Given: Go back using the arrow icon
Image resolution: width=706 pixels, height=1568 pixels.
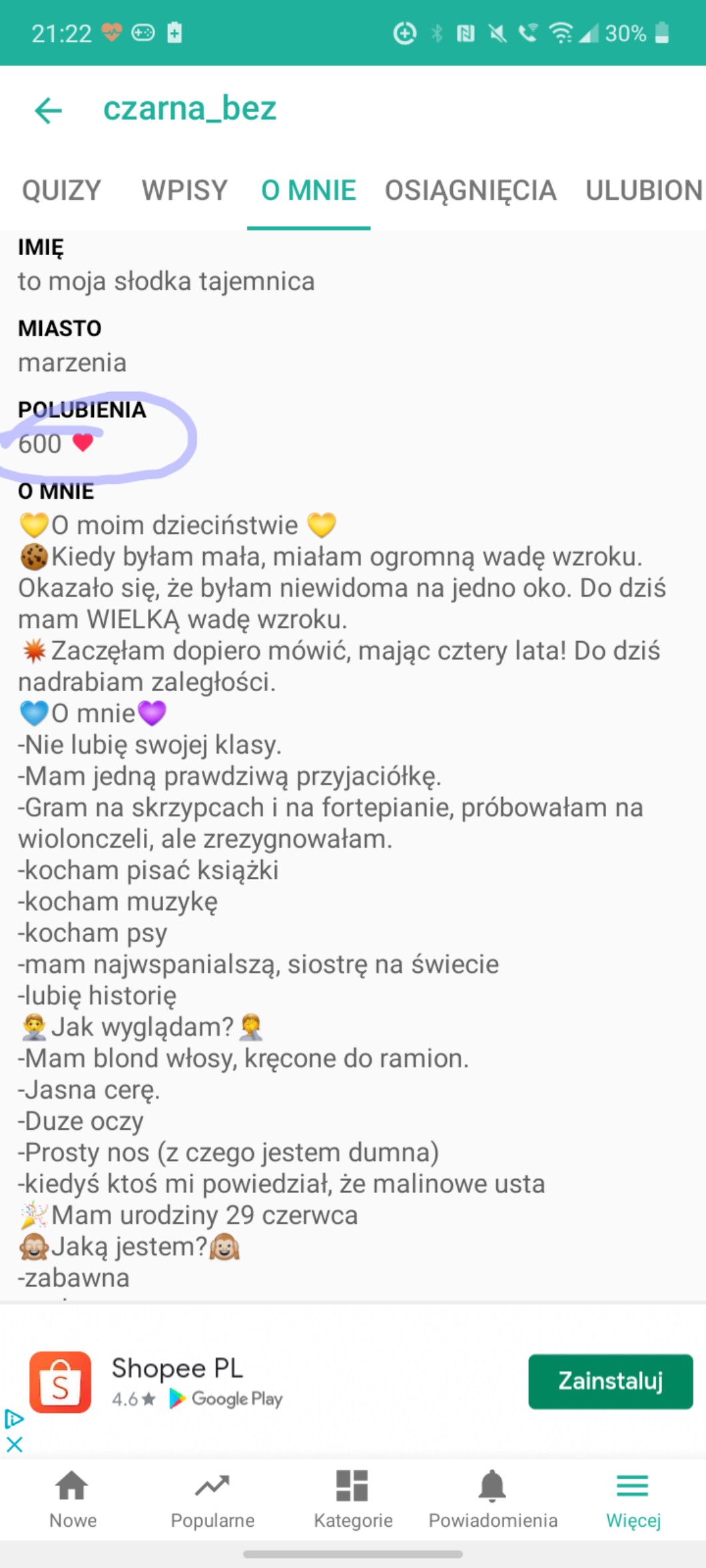Looking at the screenshot, I should point(48,110).
